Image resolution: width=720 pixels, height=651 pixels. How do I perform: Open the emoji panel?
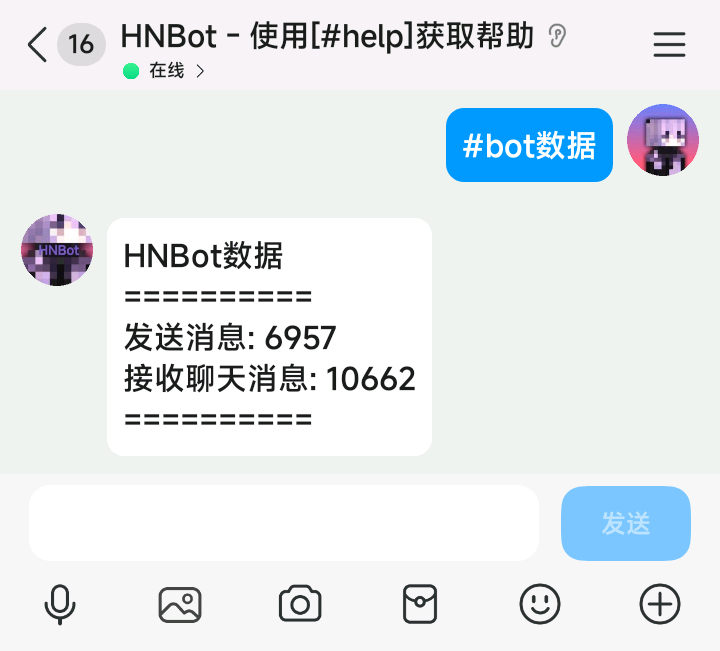pyautogui.click(x=540, y=604)
